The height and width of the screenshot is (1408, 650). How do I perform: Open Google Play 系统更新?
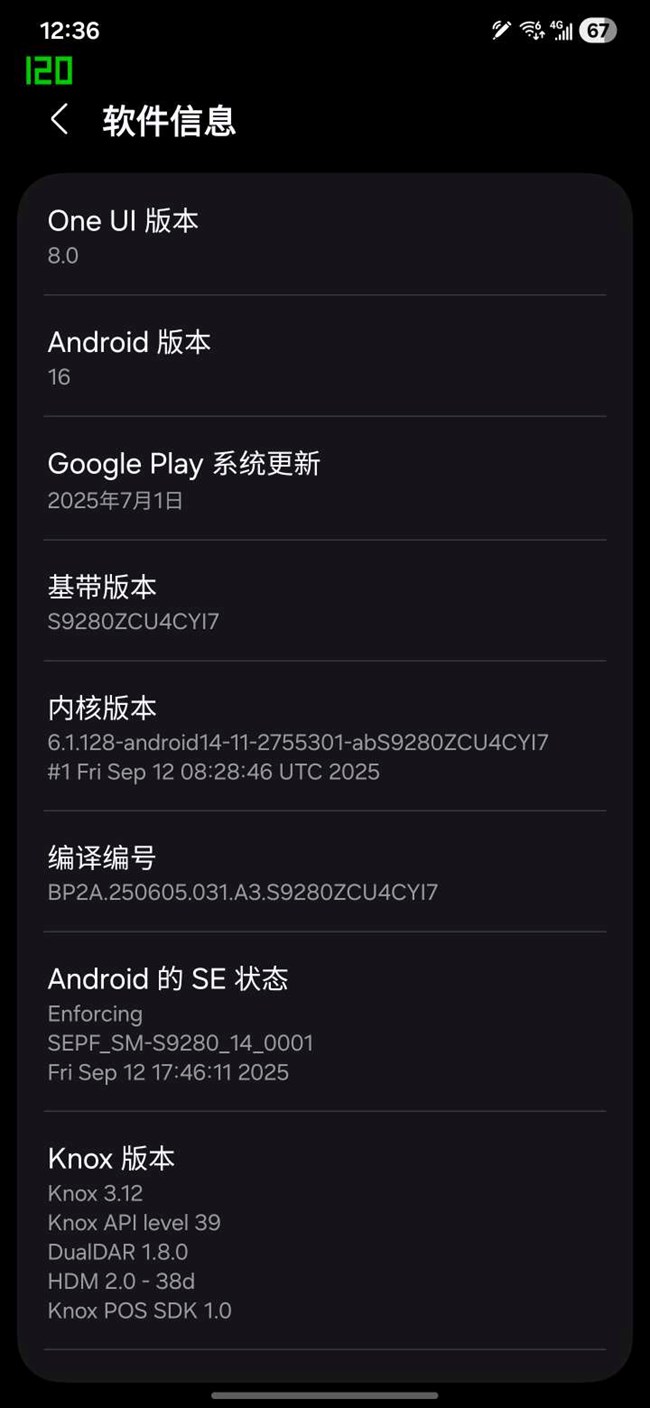tap(325, 479)
